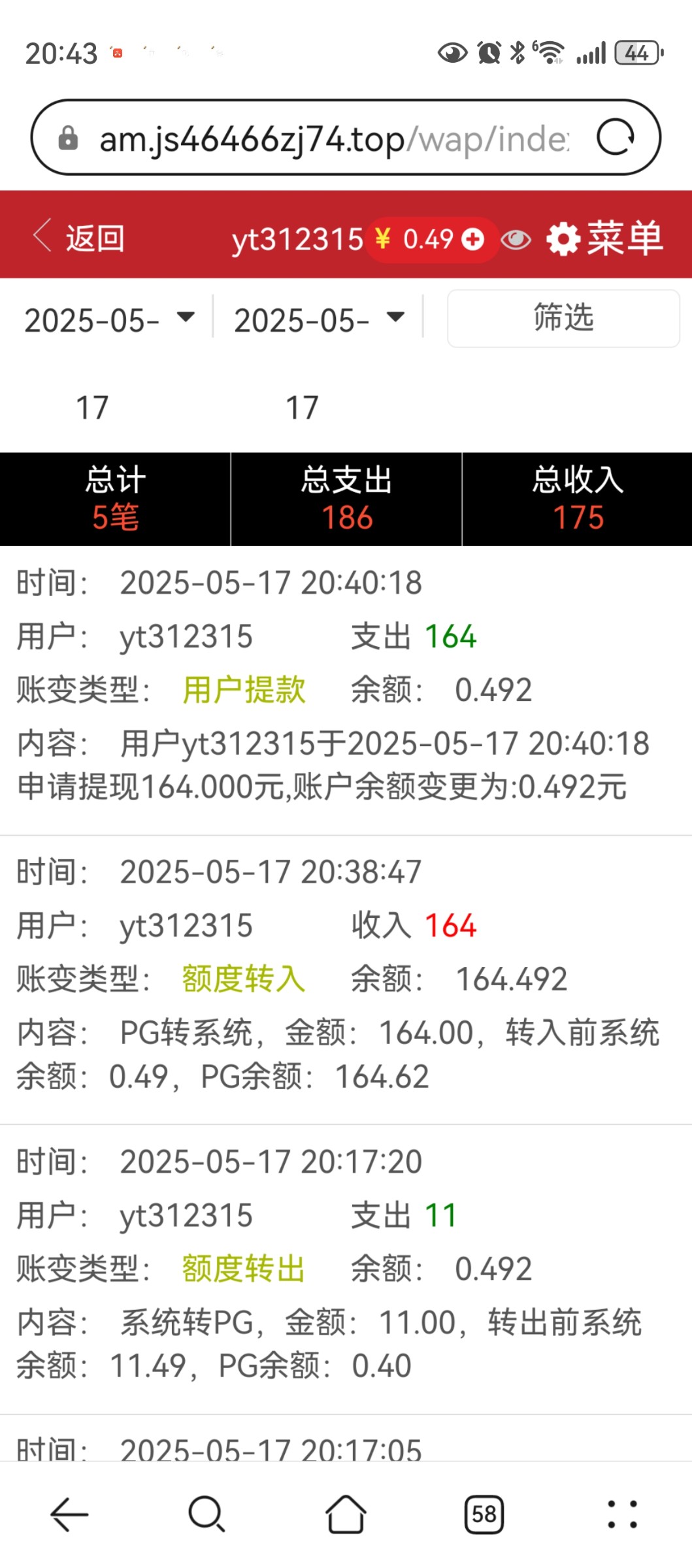The height and width of the screenshot is (1568, 692).
Task: Open the 58 tabs switcher
Action: coord(484,1514)
